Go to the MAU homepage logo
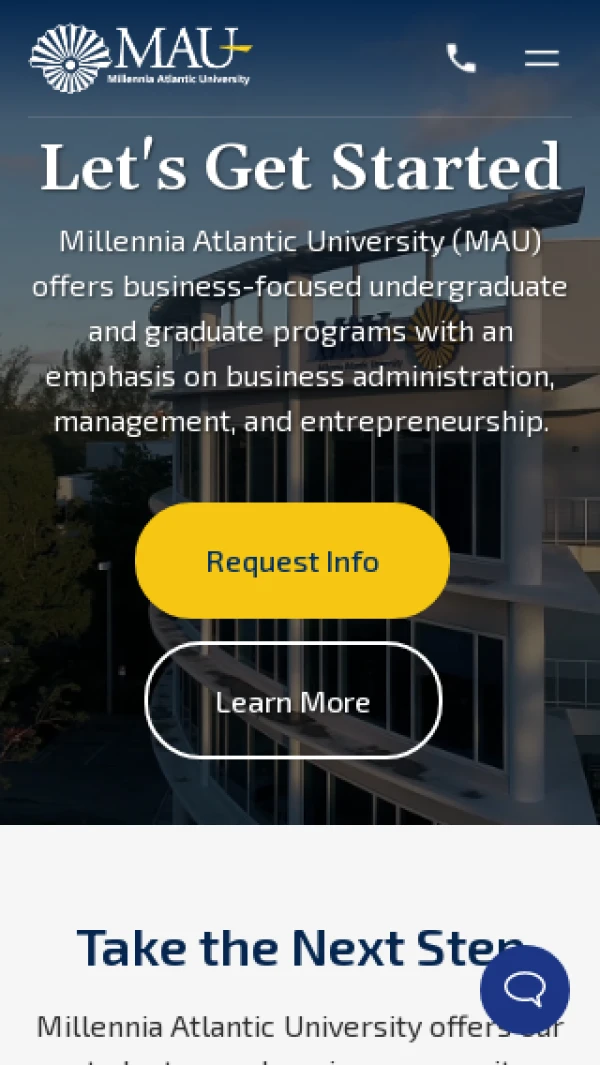The width and height of the screenshot is (600, 1065). click(140, 58)
